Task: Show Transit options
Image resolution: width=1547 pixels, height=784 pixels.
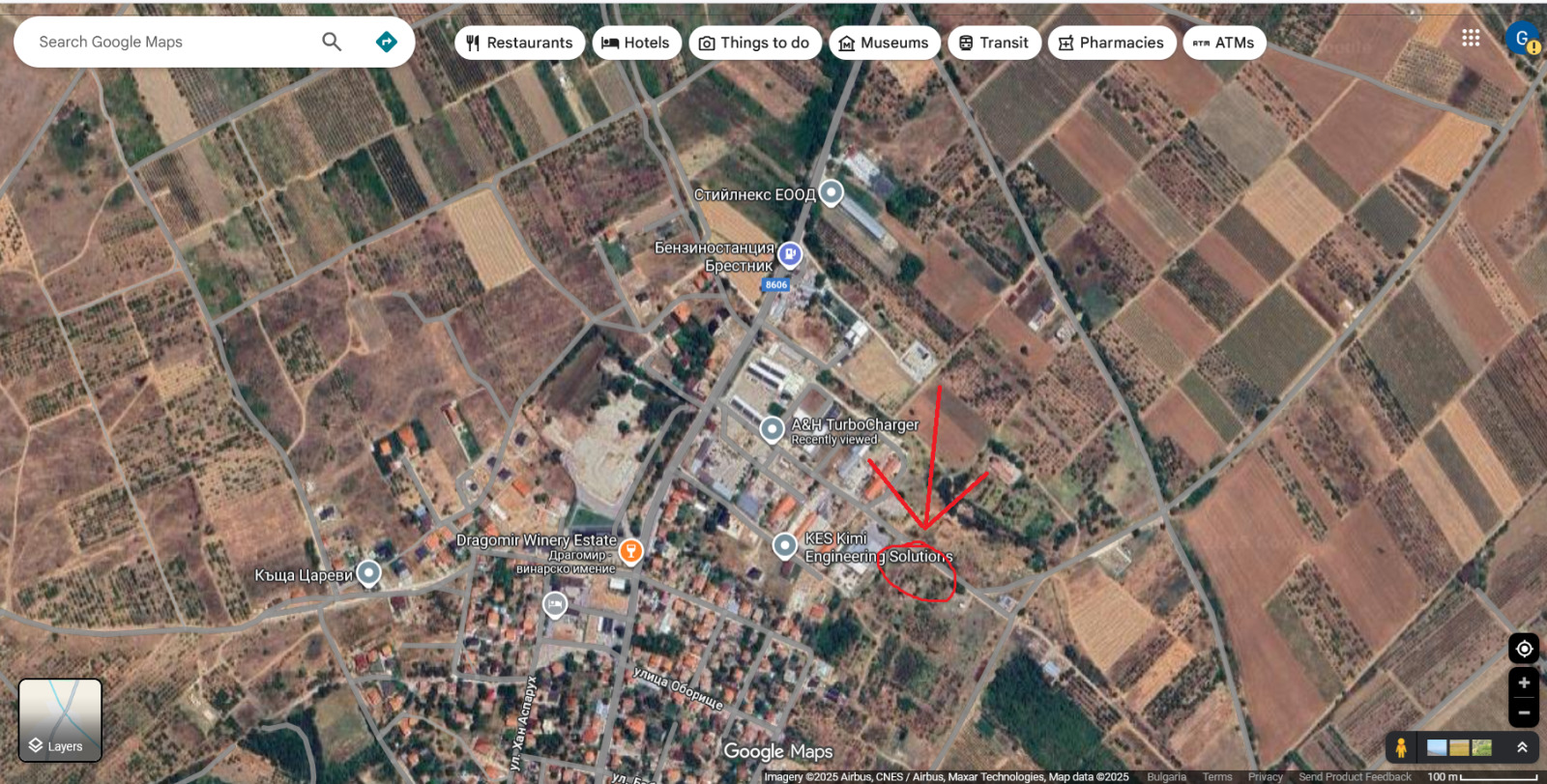Action: 994,43
